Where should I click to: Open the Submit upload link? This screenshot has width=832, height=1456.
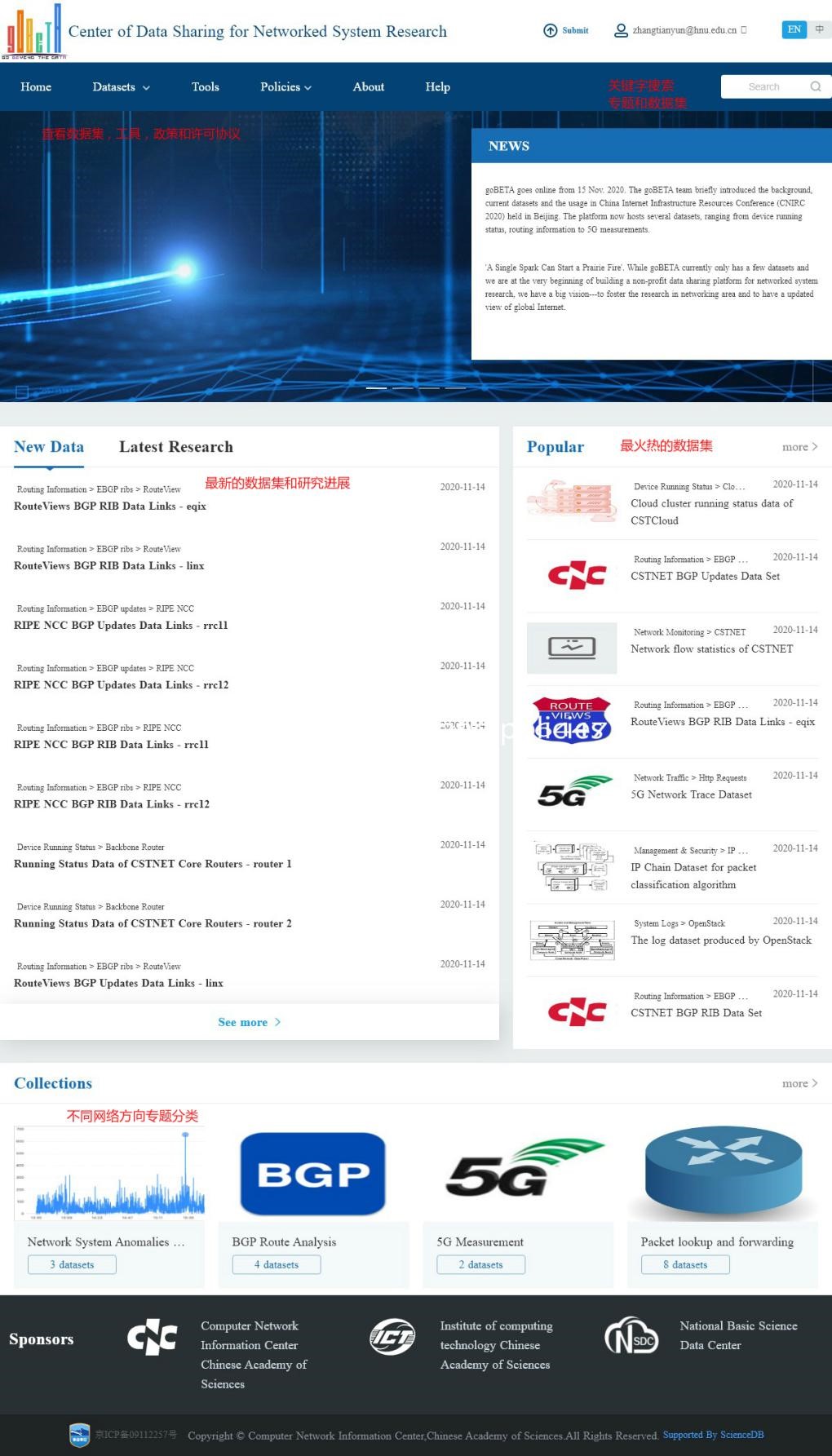coord(566,30)
